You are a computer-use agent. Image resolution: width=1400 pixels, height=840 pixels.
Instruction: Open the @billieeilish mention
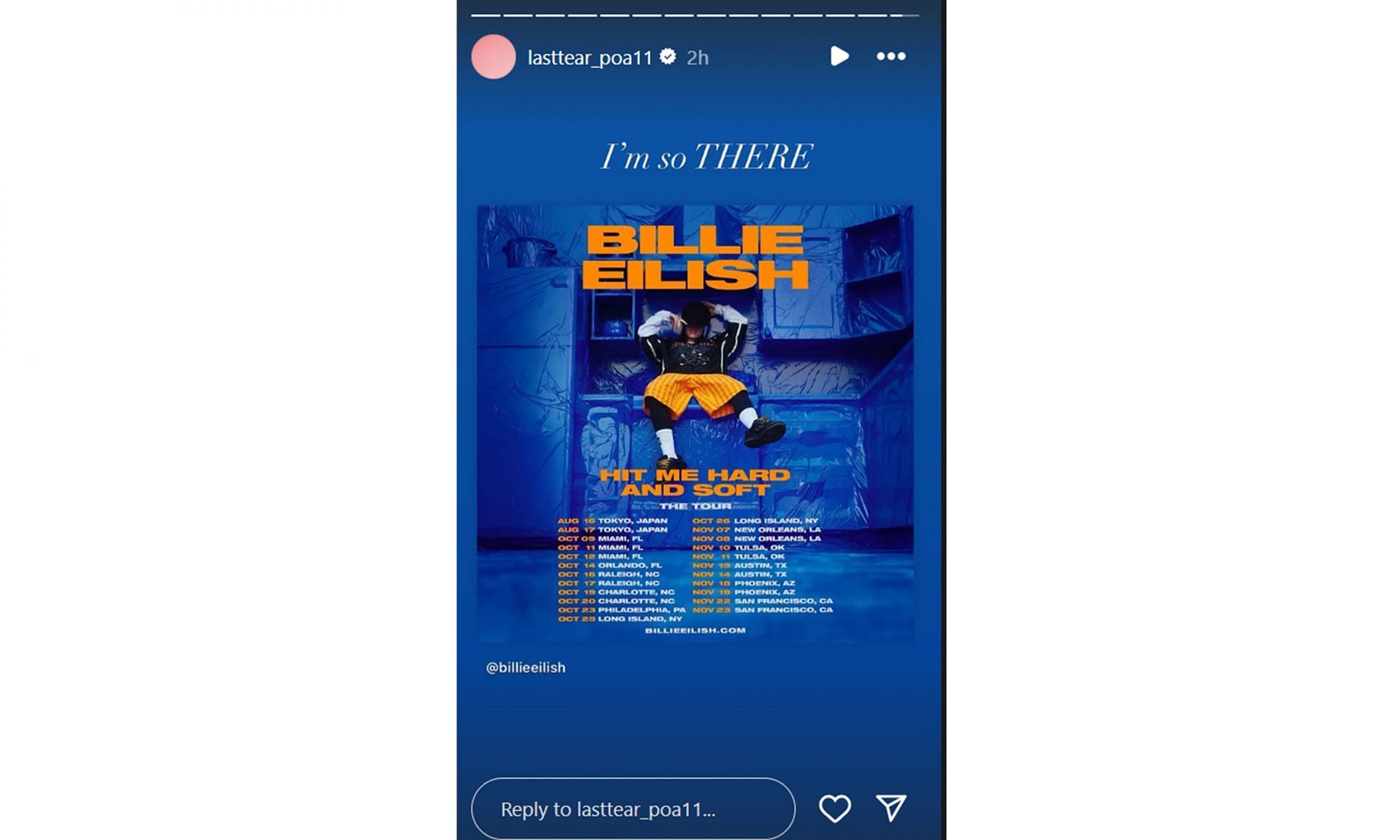[526, 667]
